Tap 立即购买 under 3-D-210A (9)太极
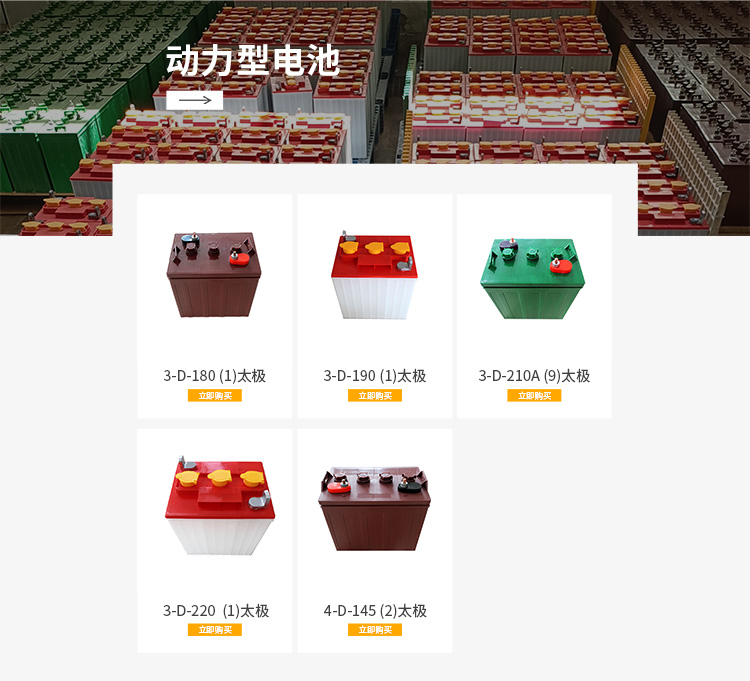The height and width of the screenshot is (681, 750). pyautogui.click(x=534, y=396)
